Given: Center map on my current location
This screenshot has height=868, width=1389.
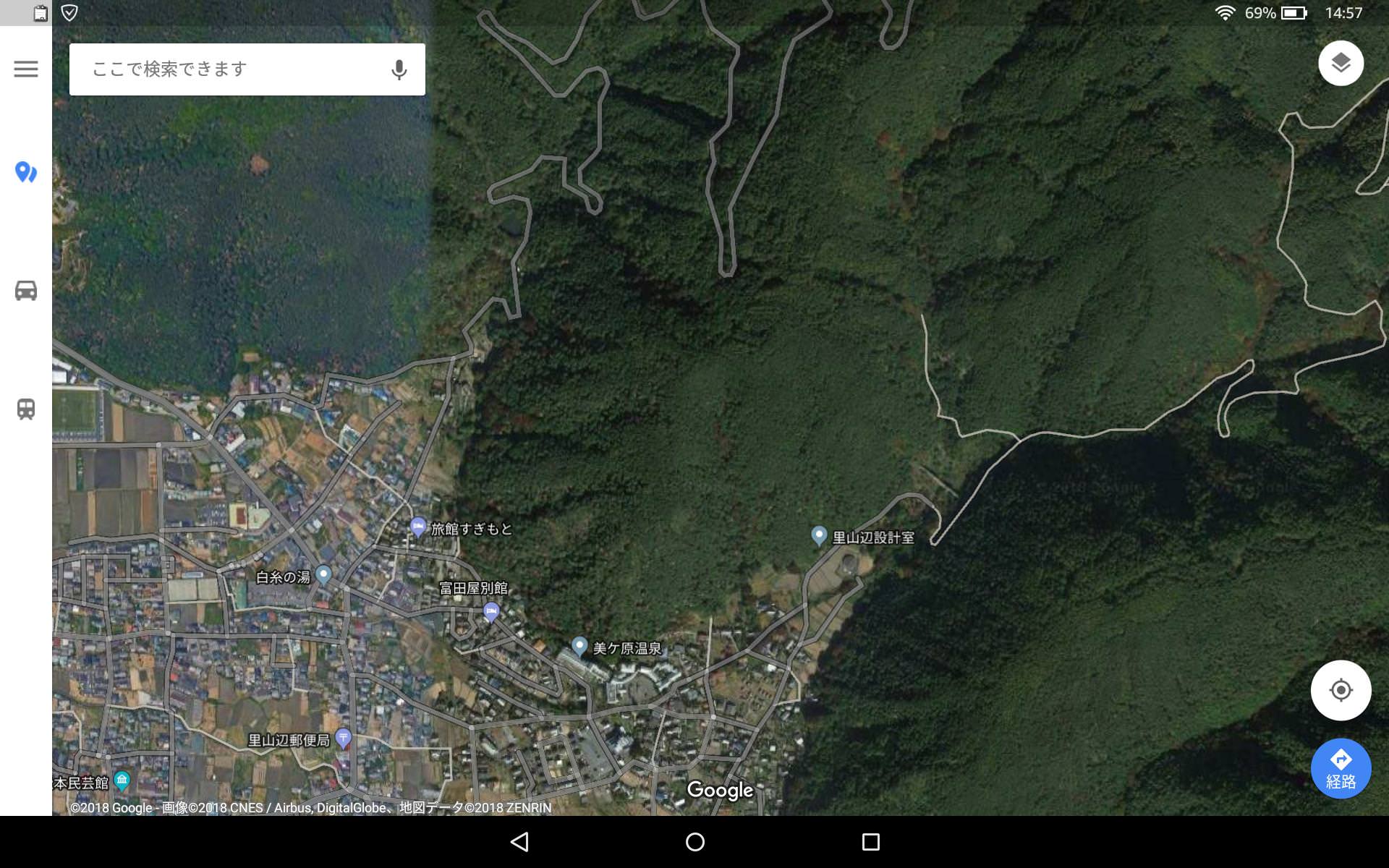Looking at the screenshot, I should (x=1341, y=690).
